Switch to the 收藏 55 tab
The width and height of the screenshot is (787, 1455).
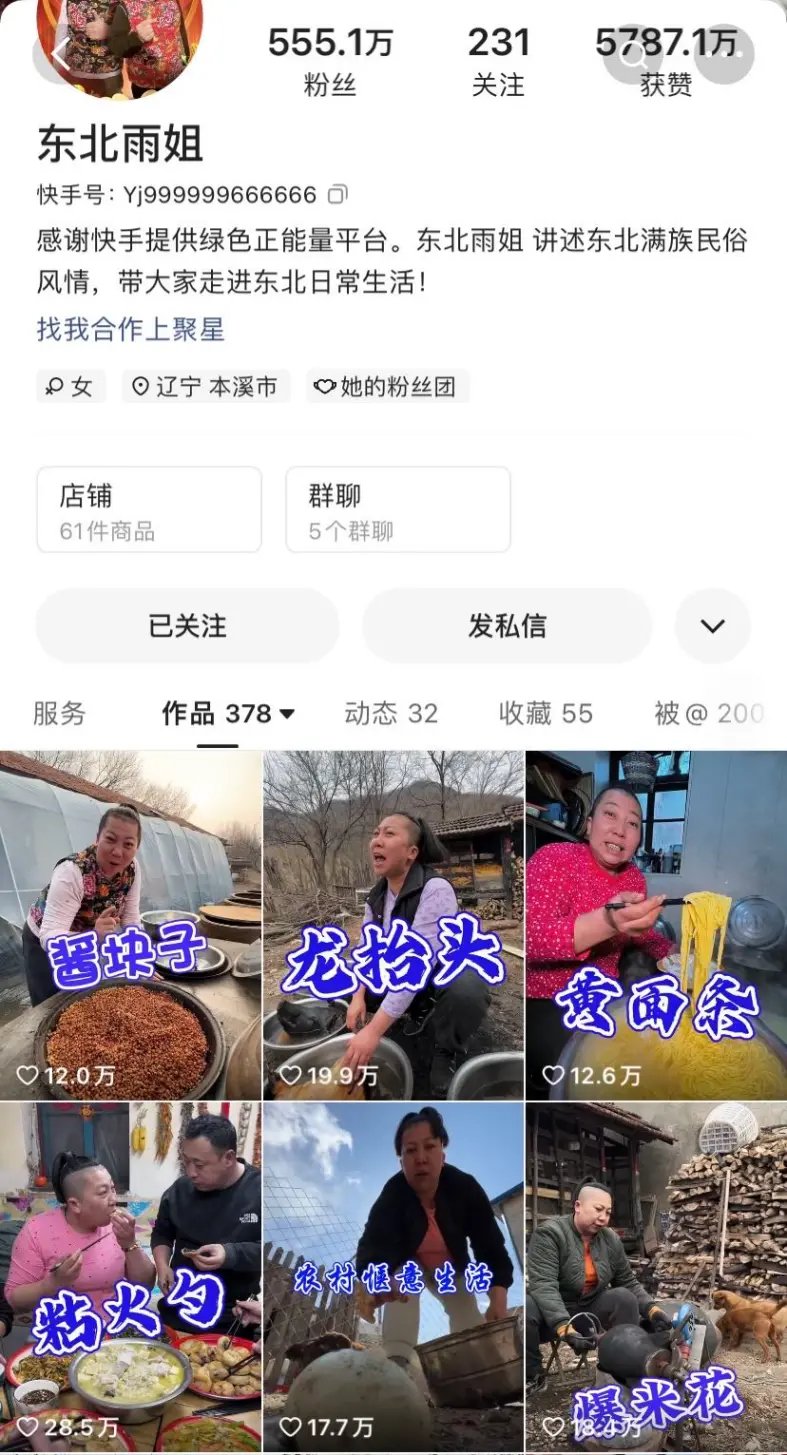pyautogui.click(x=546, y=713)
